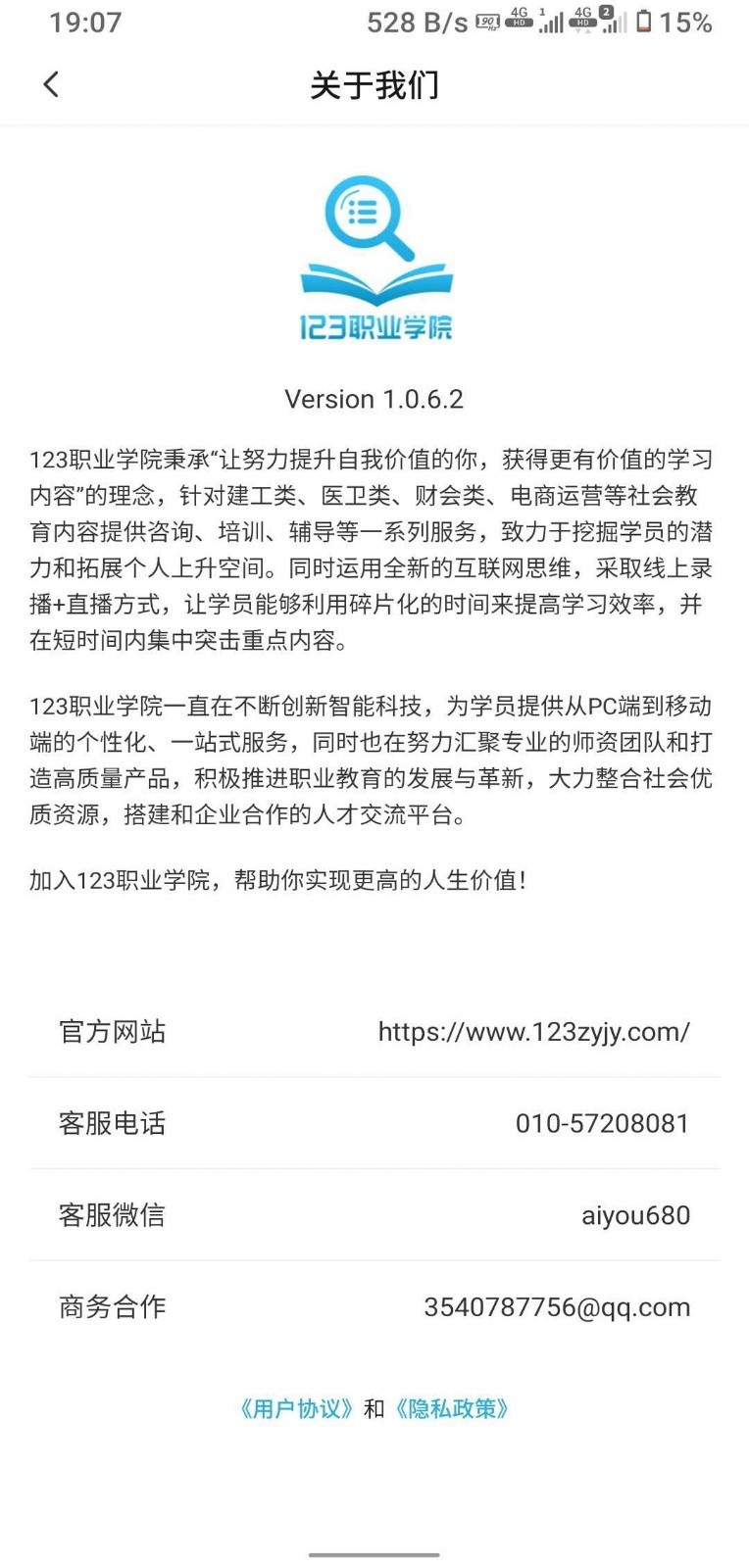Tap the 客服电话 row to call

click(x=374, y=1123)
